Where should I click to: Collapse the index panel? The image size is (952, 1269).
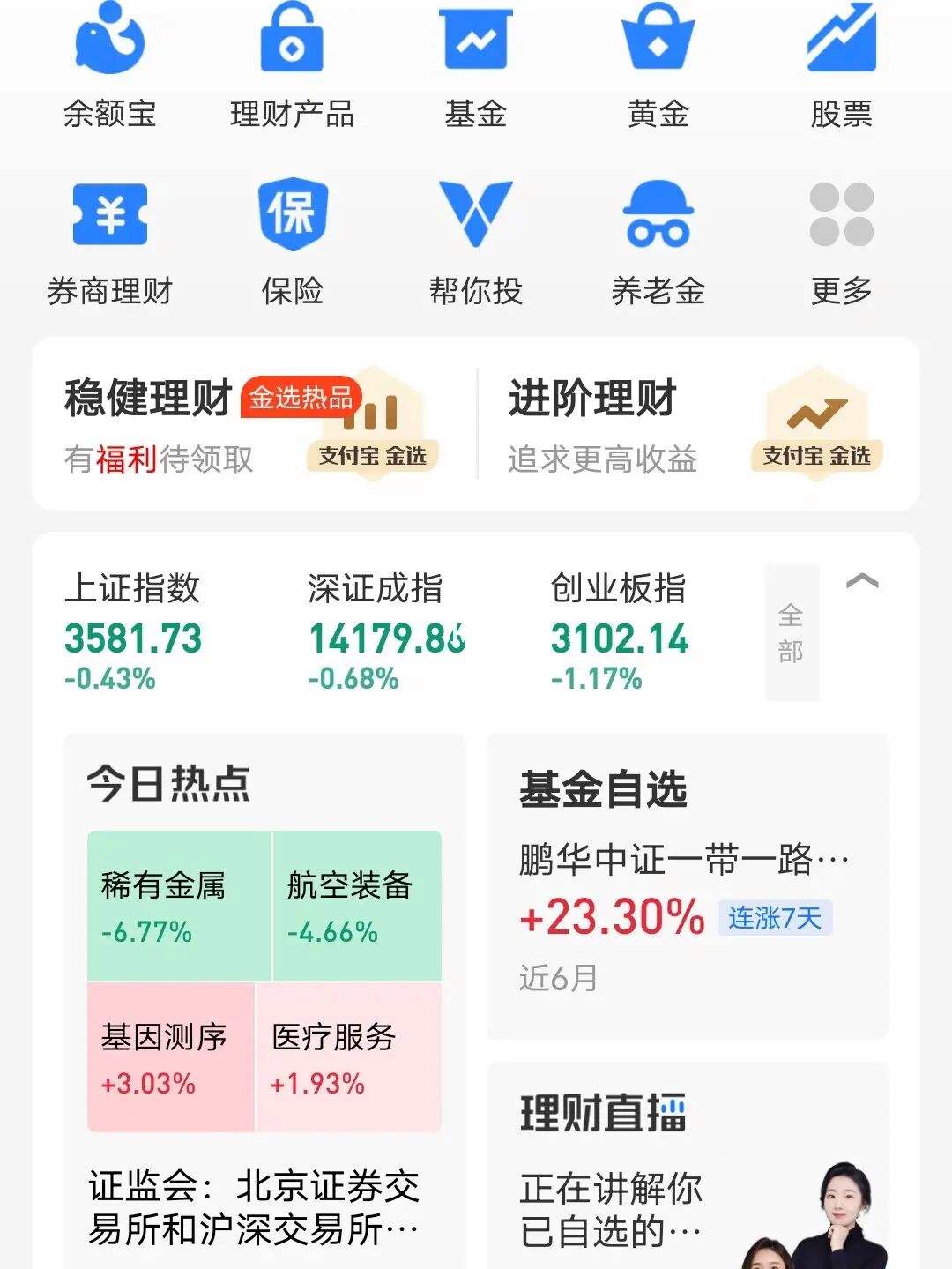click(861, 581)
